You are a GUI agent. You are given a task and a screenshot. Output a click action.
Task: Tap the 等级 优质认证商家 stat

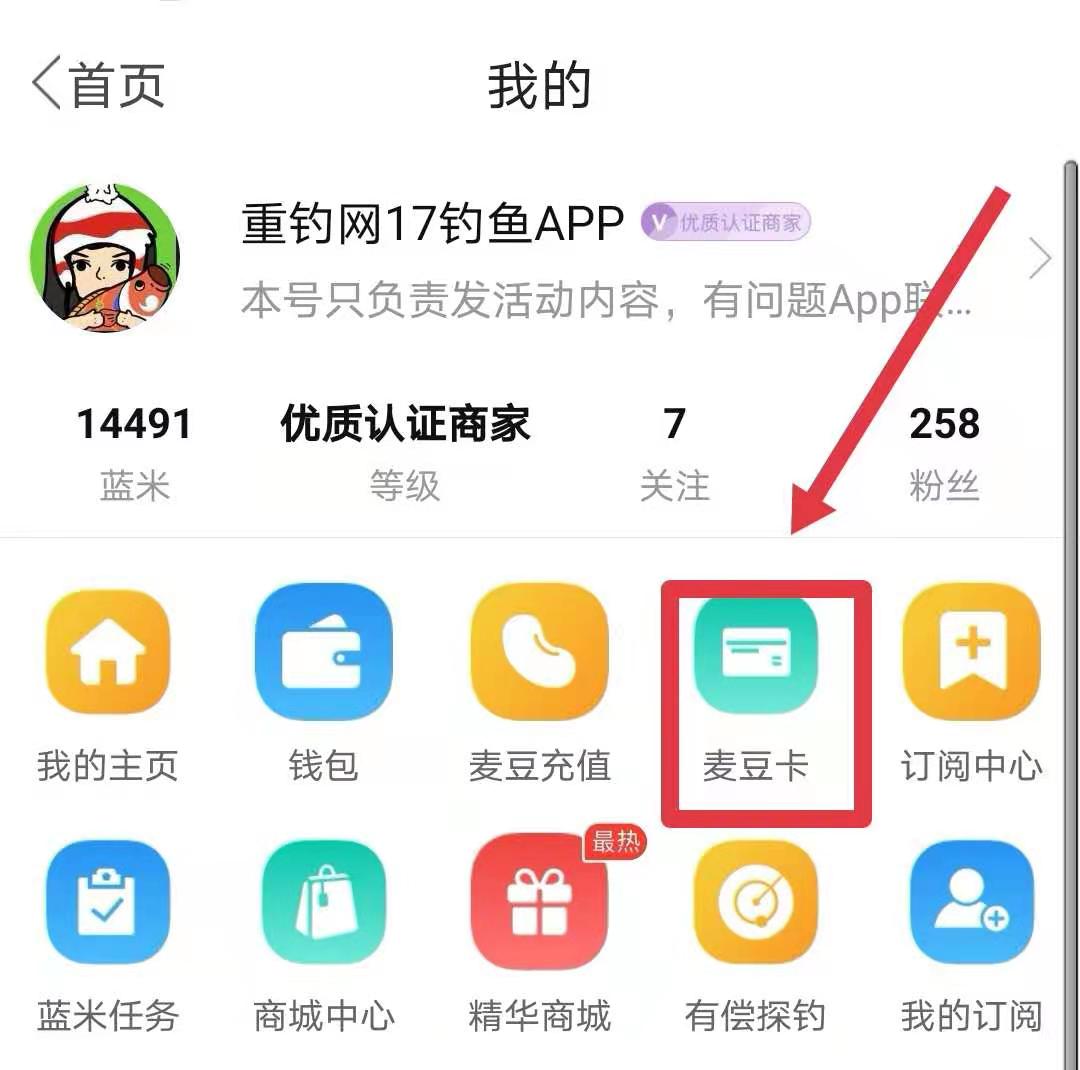coord(404,450)
